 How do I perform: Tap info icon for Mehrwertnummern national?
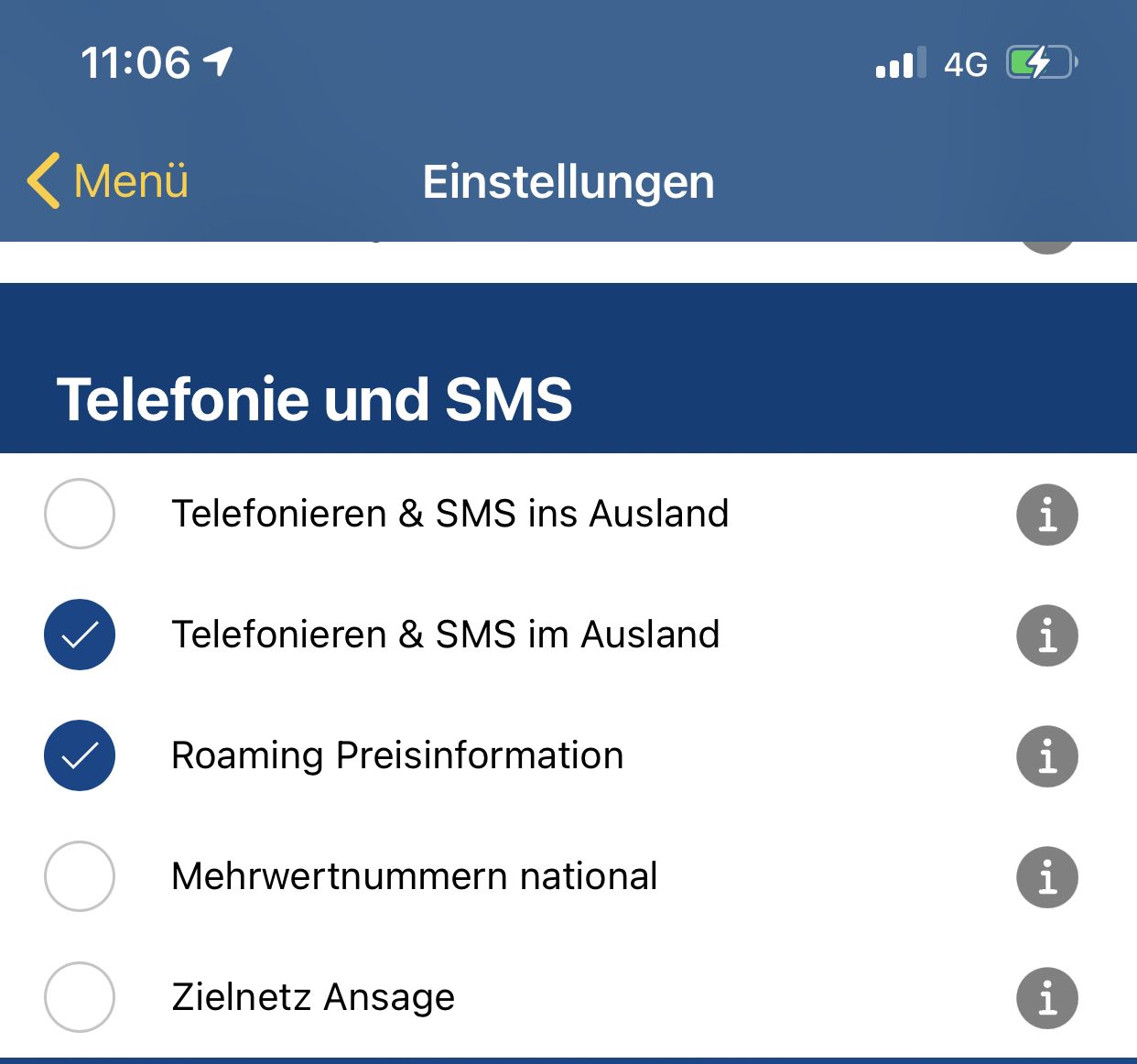(x=1047, y=877)
